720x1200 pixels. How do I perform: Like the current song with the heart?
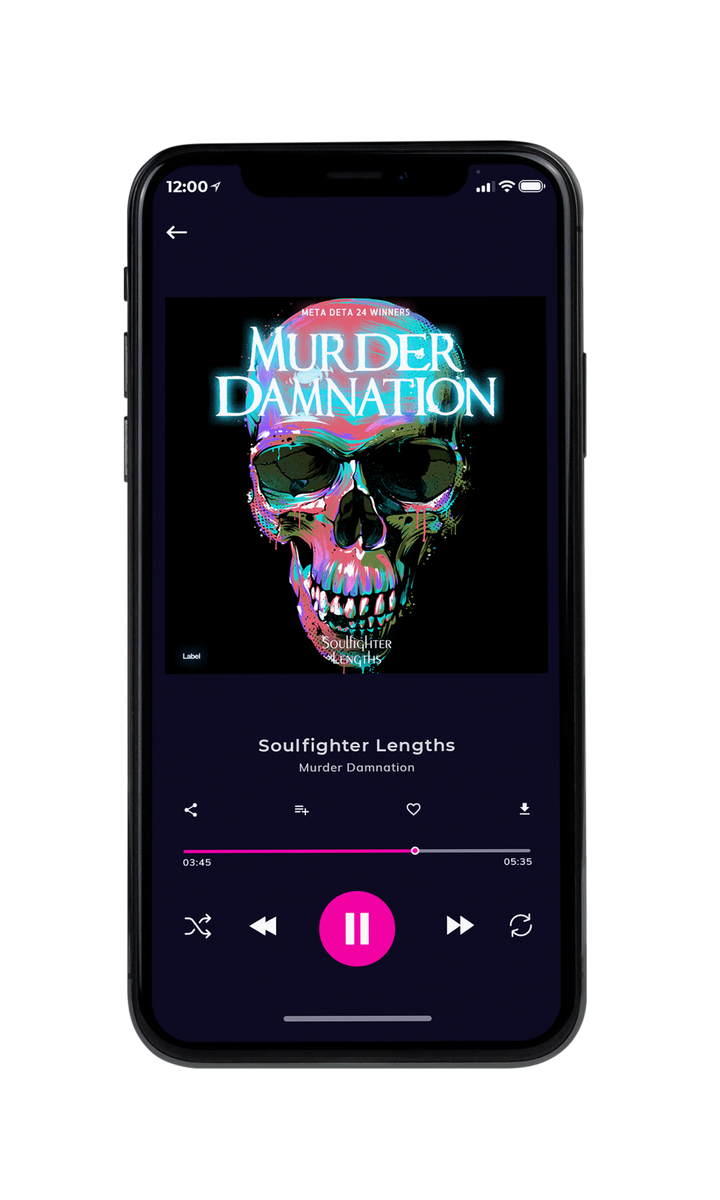pyautogui.click(x=413, y=810)
